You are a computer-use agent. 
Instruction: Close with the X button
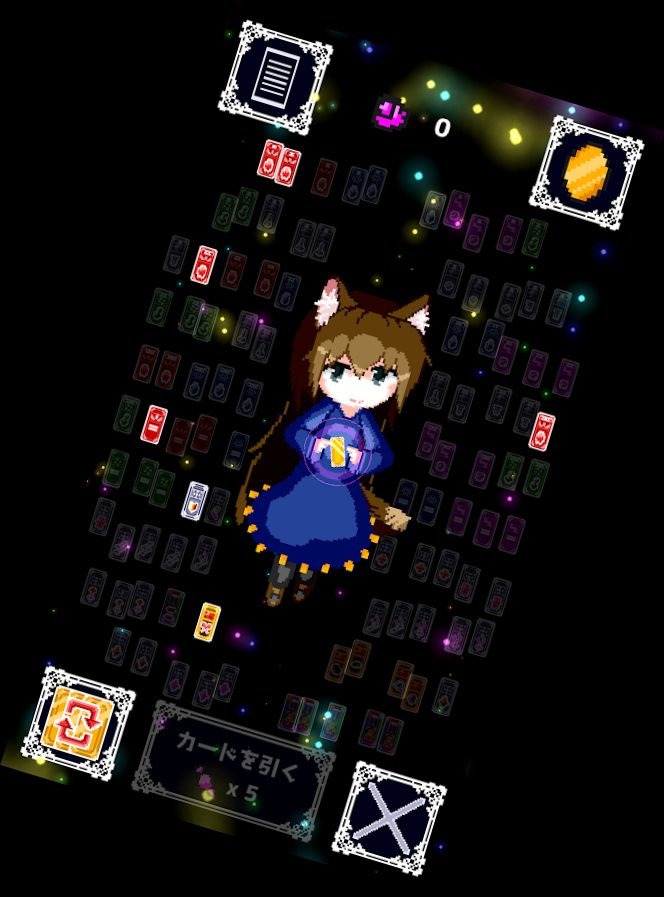[388, 819]
